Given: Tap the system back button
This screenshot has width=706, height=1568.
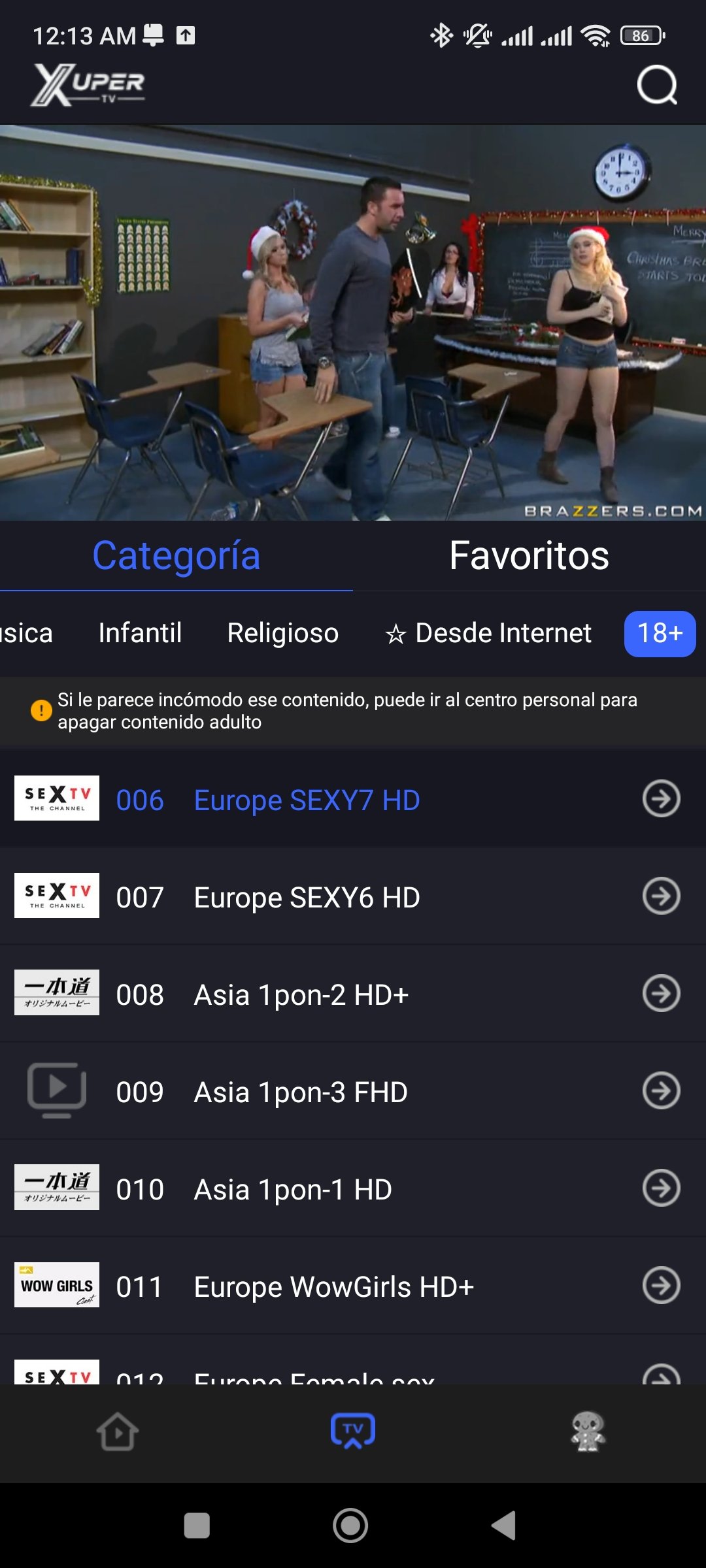Looking at the screenshot, I should point(504,1526).
